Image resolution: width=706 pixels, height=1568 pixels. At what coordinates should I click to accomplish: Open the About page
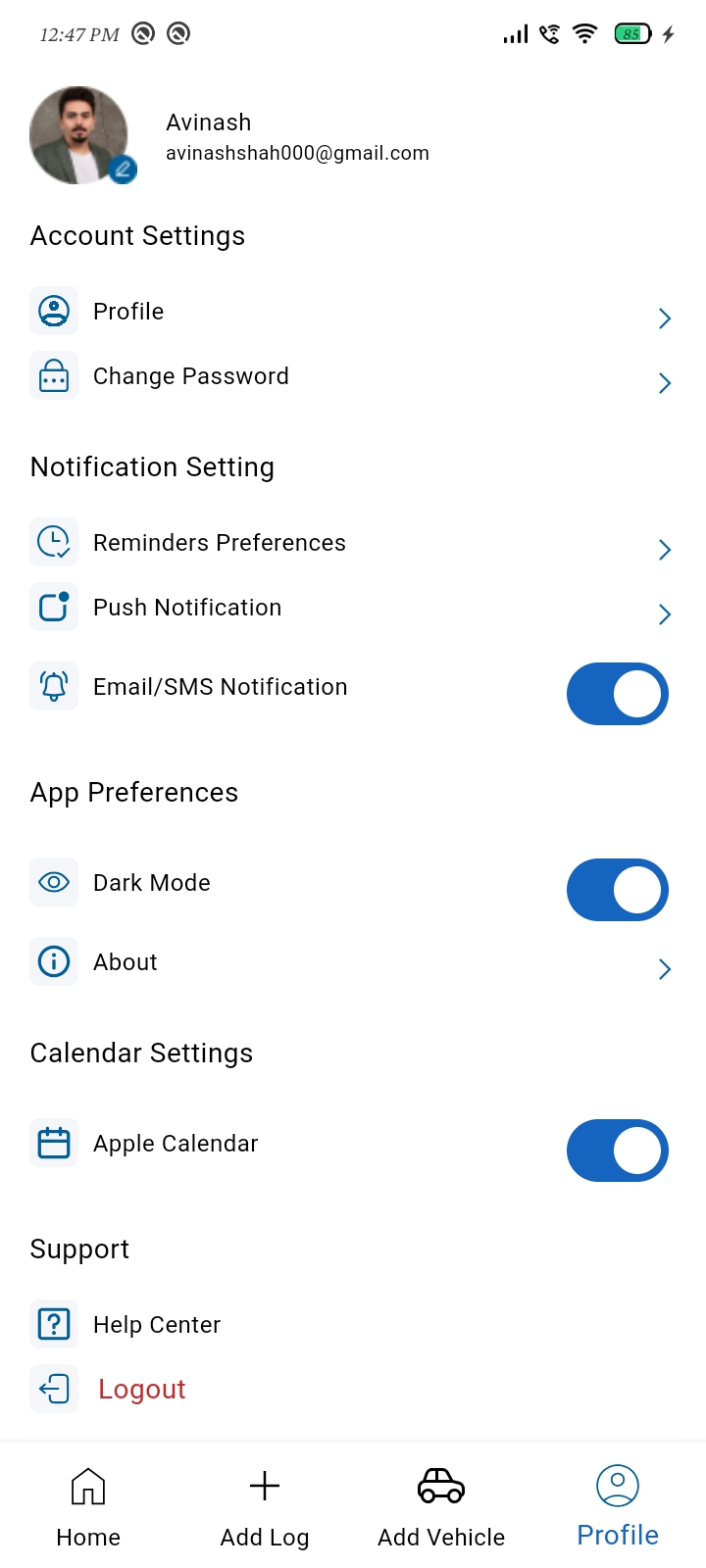(x=353, y=962)
